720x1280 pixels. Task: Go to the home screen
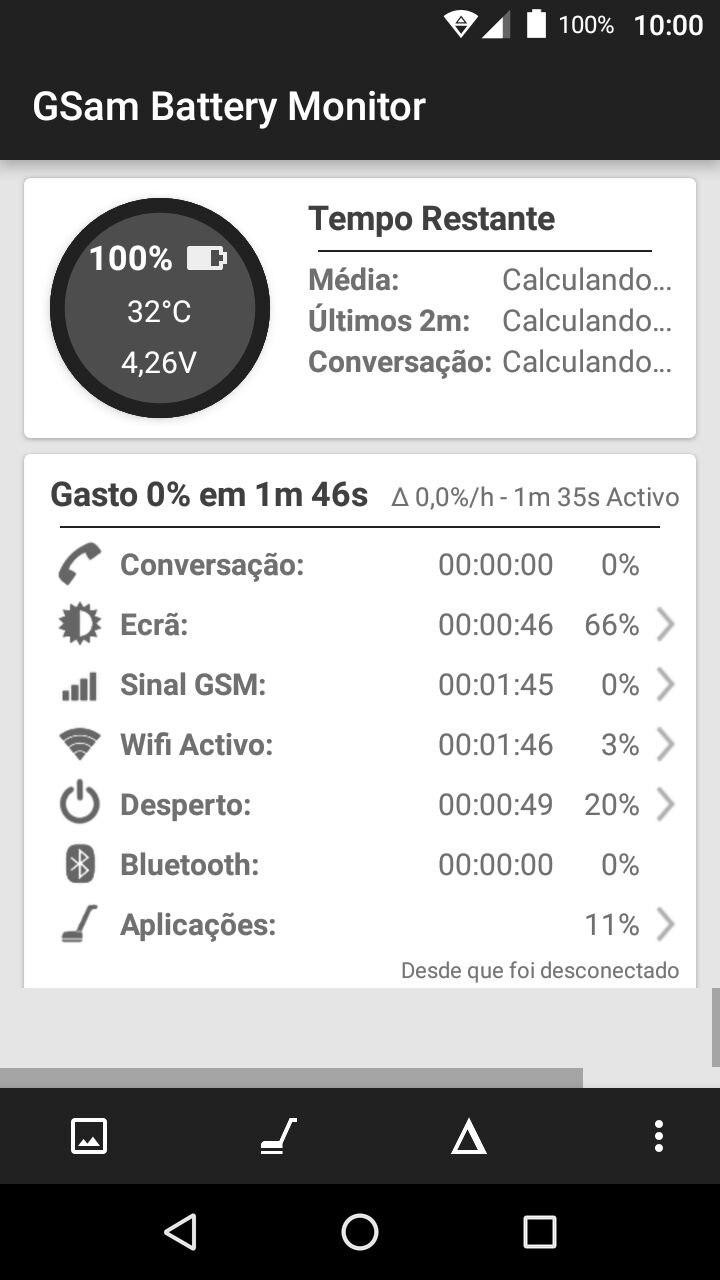360,1232
